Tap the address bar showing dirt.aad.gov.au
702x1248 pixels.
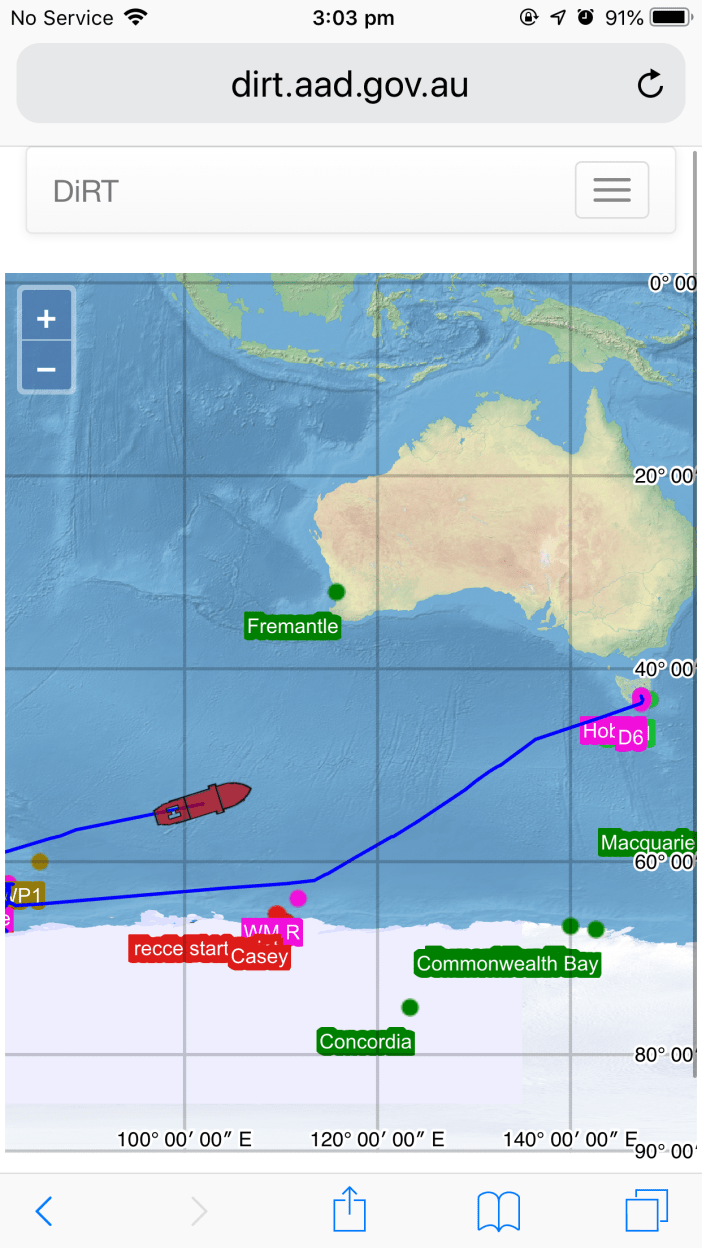(x=350, y=85)
